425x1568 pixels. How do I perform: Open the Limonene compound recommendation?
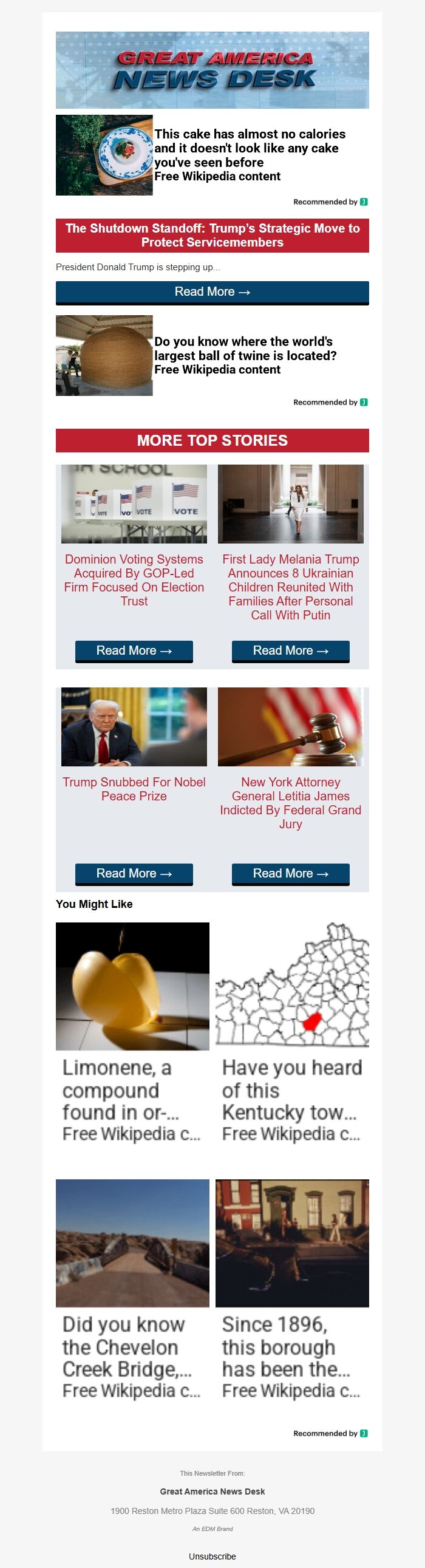tap(132, 1034)
